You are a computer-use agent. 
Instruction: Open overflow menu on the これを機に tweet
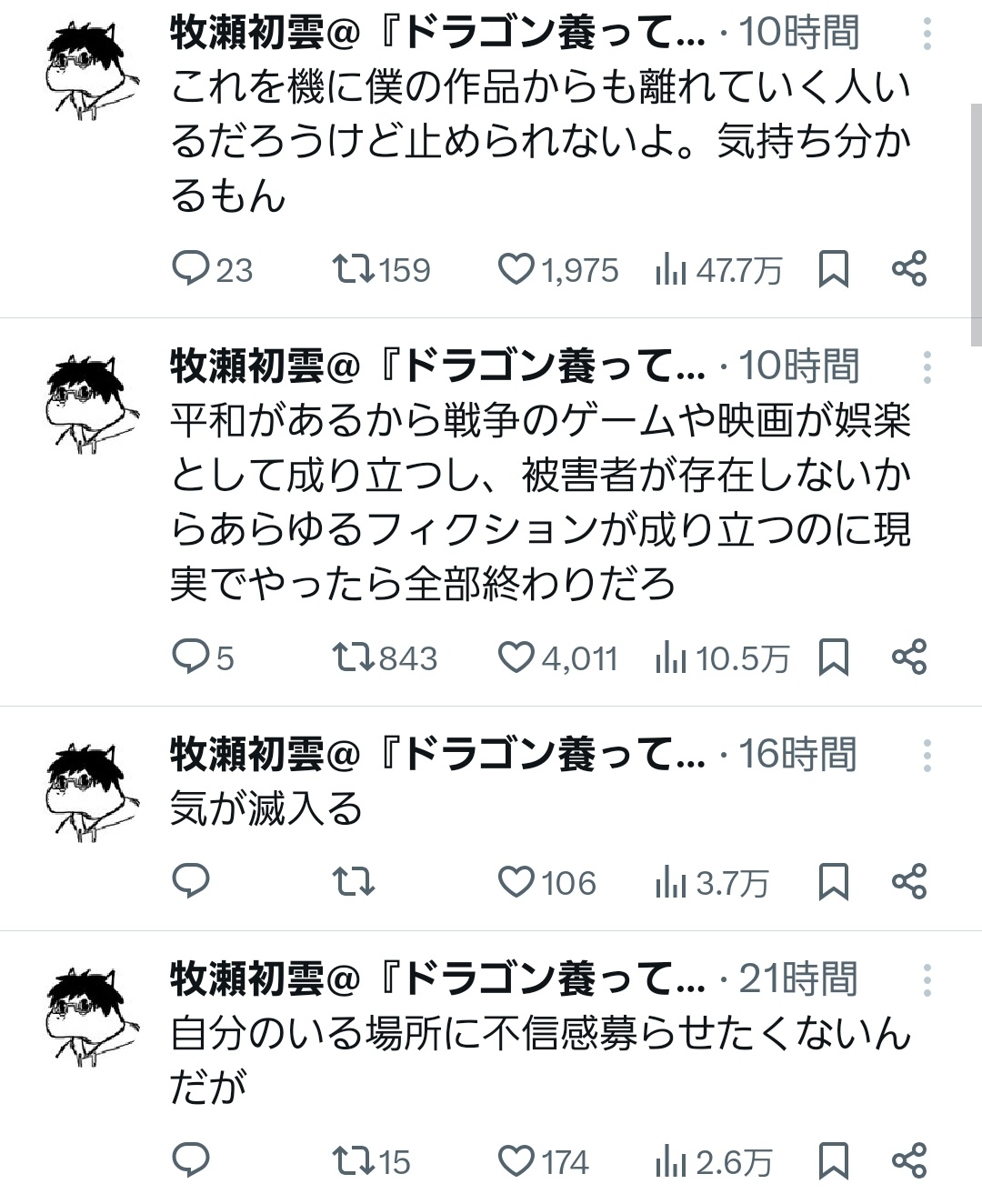927,35
